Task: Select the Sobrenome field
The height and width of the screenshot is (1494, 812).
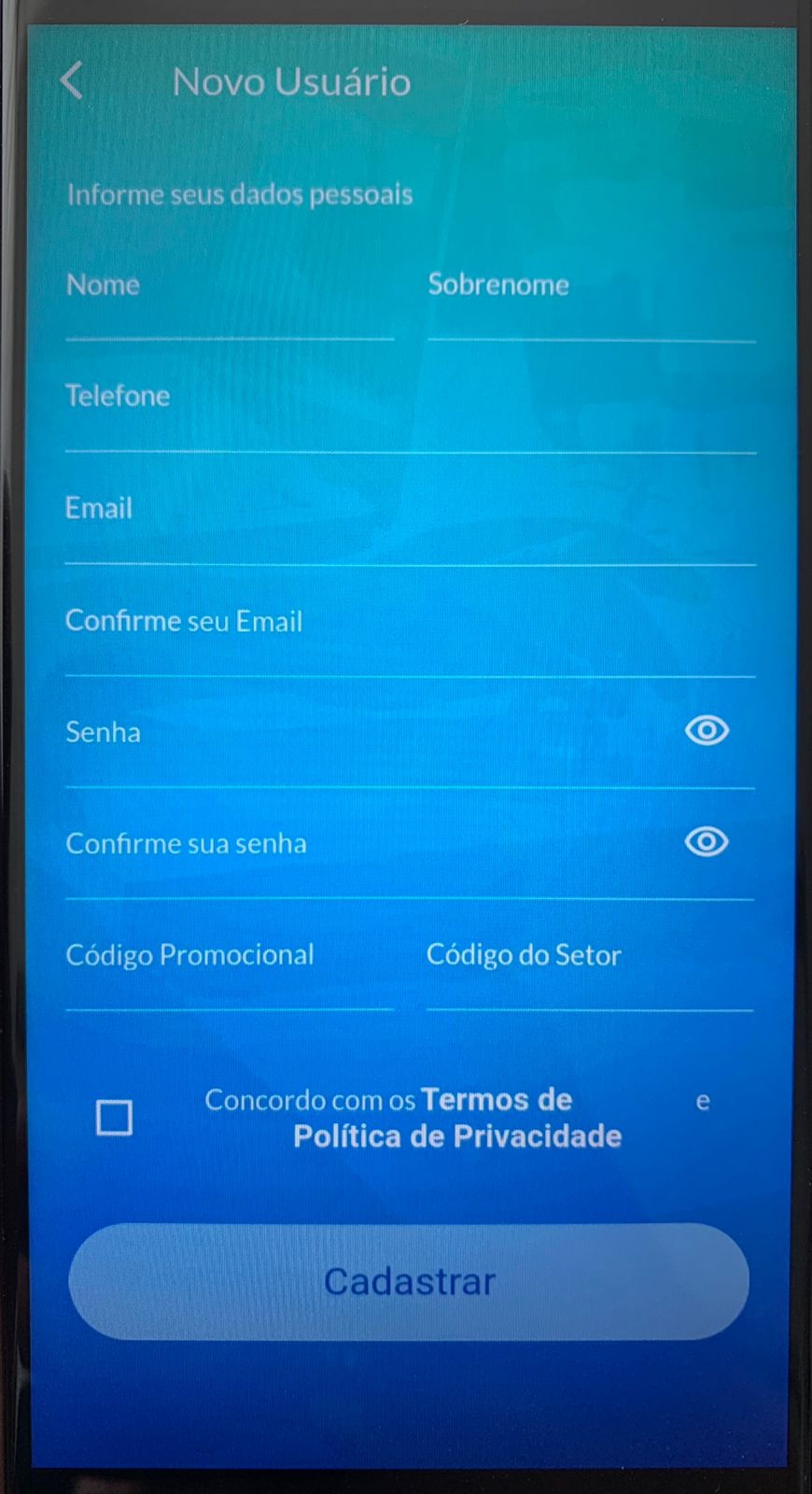Action: (591, 300)
